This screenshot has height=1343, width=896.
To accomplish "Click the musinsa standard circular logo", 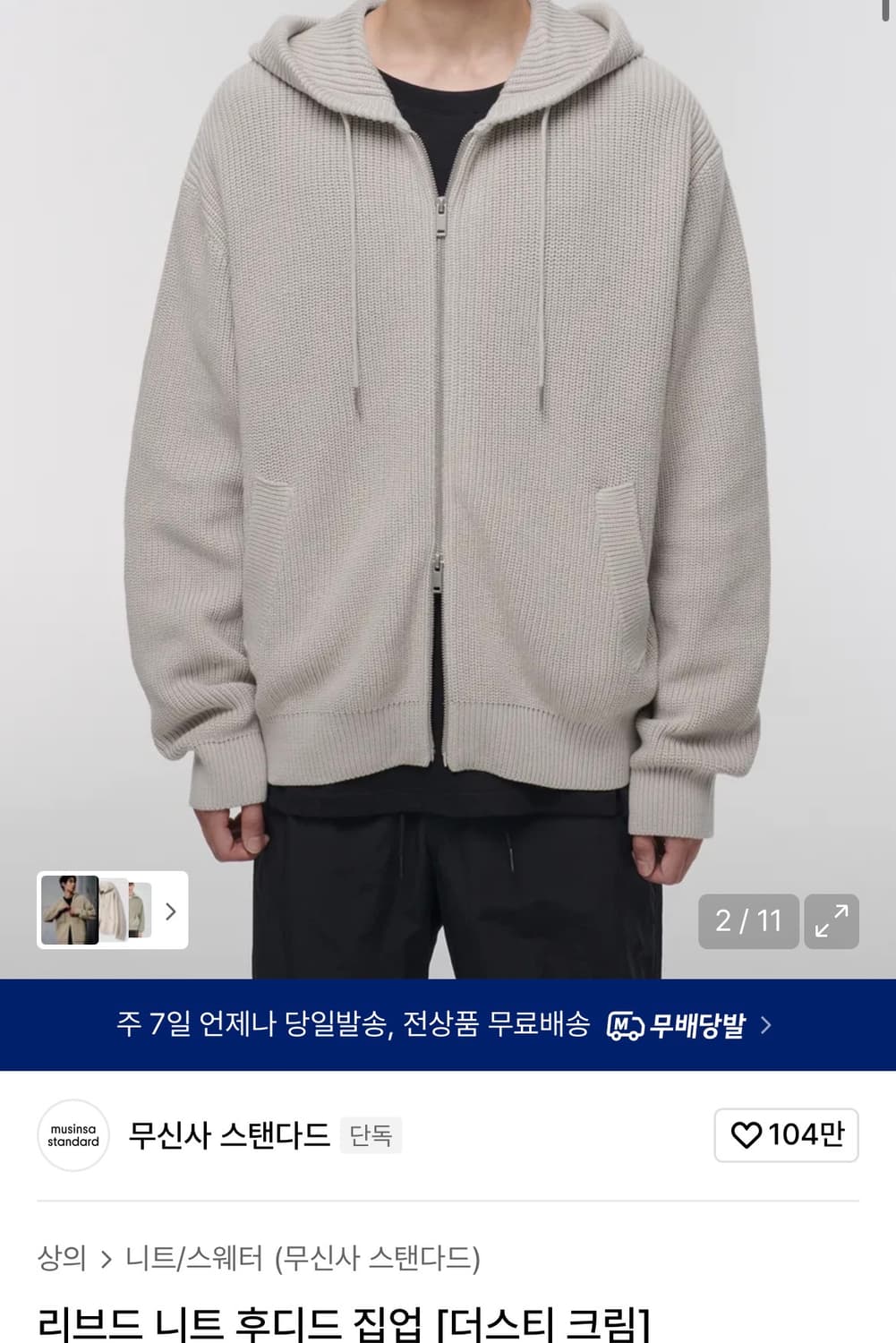I will point(73,1136).
